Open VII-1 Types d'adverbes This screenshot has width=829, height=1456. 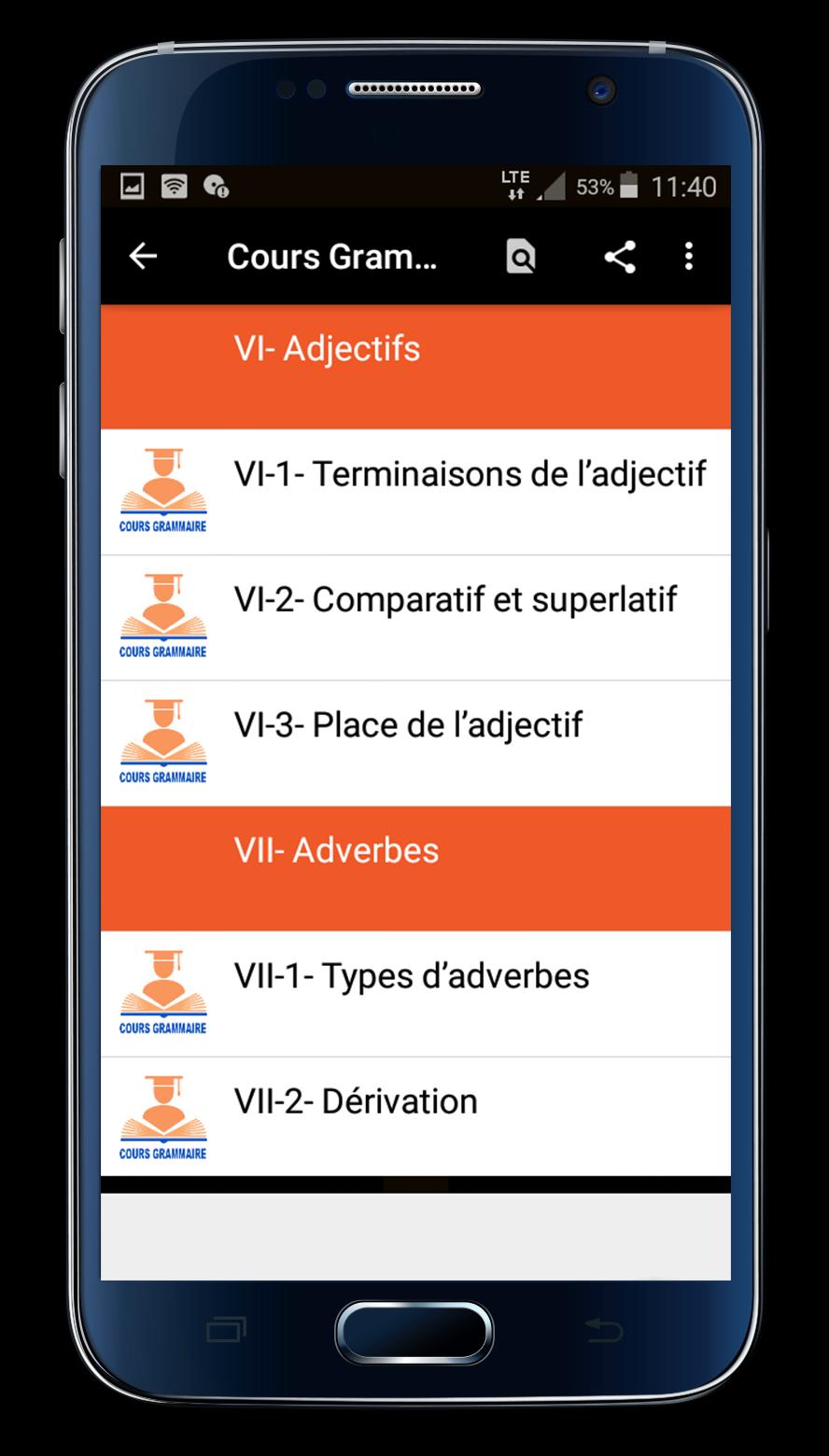click(x=415, y=993)
